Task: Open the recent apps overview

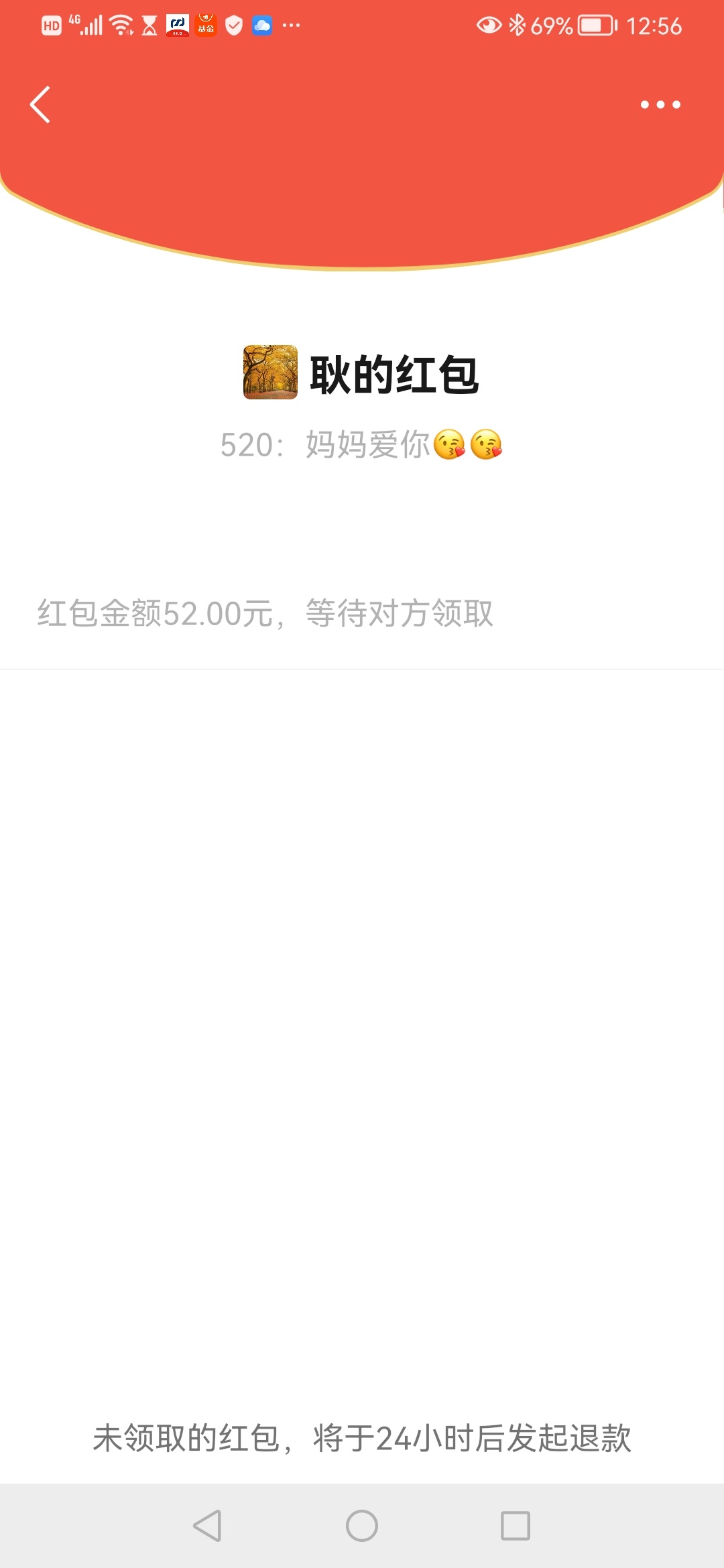Action: (516, 1526)
